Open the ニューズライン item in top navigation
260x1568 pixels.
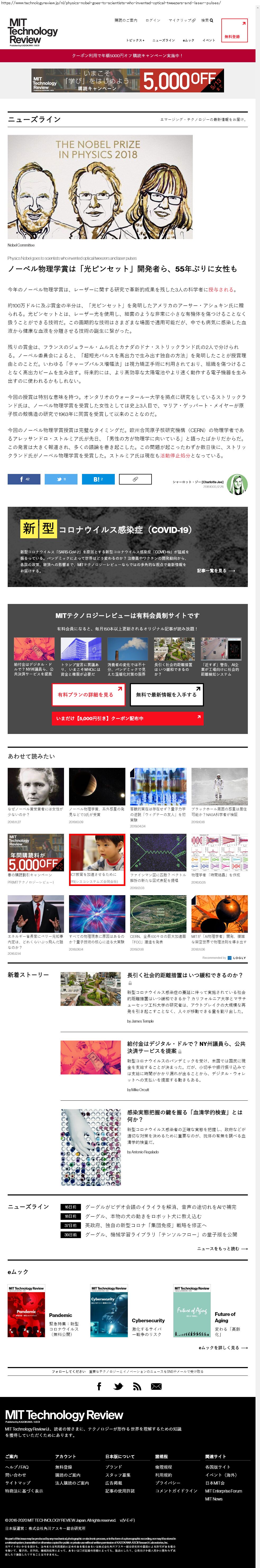point(163,40)
